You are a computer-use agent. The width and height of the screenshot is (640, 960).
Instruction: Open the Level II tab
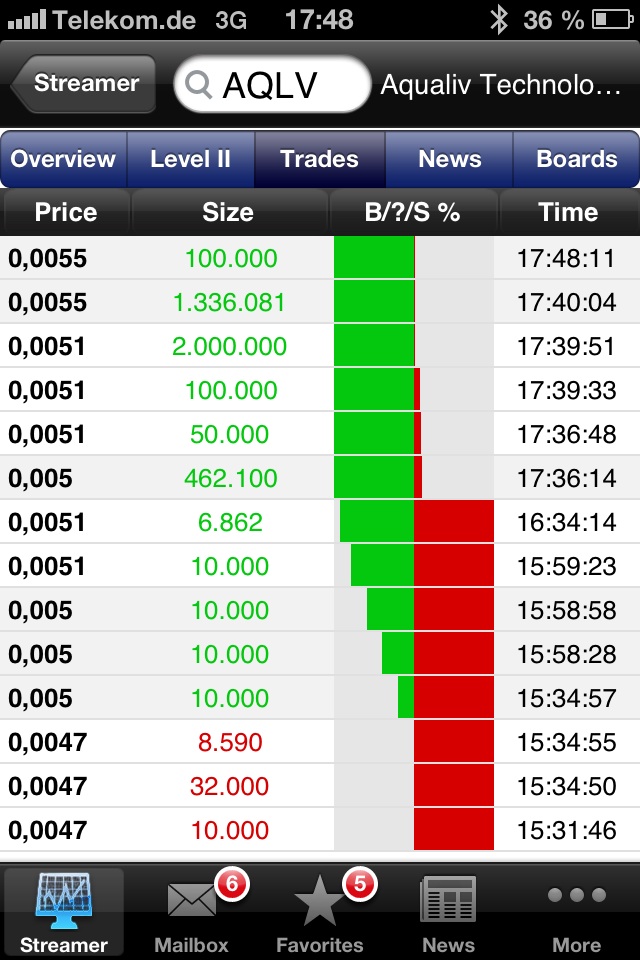tap(190, 159)
